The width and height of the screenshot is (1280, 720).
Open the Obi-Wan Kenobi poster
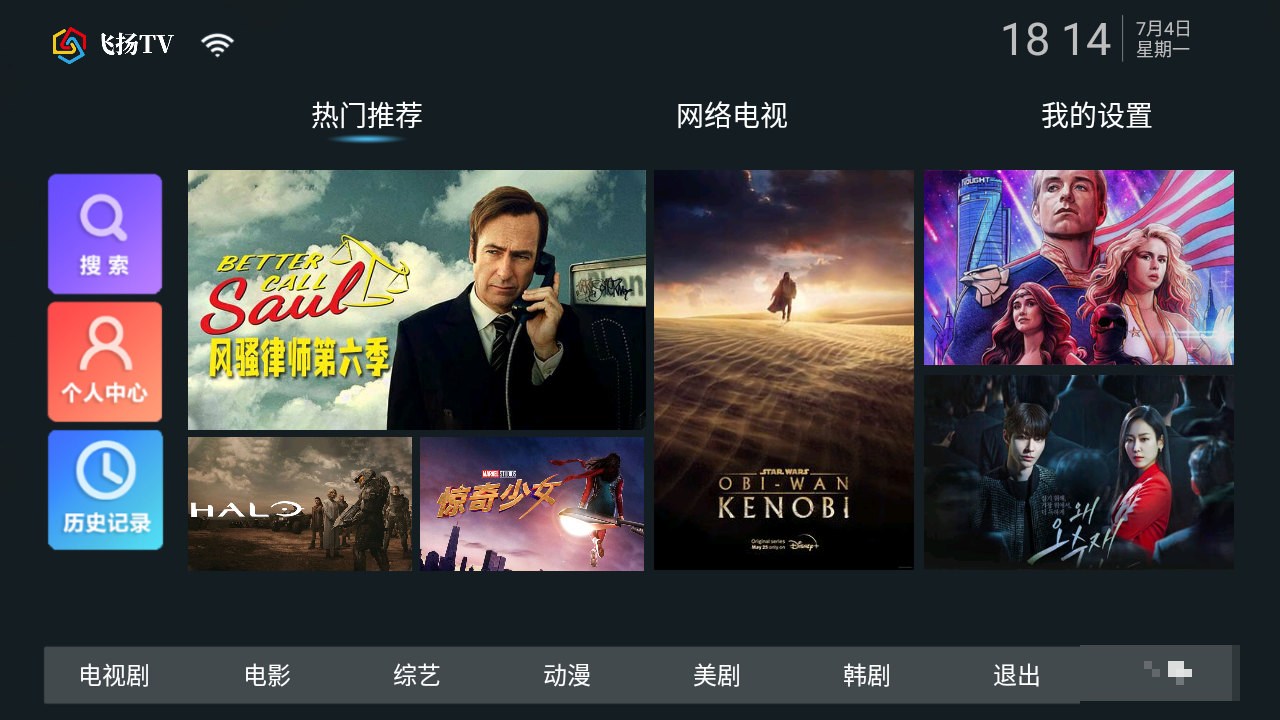[x=783, y=370]
